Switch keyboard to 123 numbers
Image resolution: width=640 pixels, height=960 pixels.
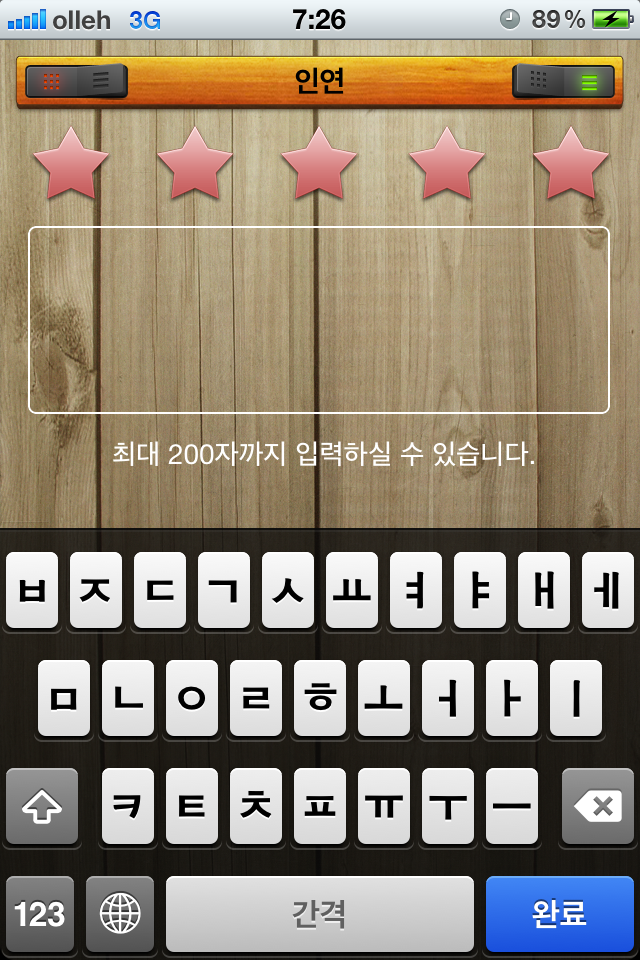point(40,913)
